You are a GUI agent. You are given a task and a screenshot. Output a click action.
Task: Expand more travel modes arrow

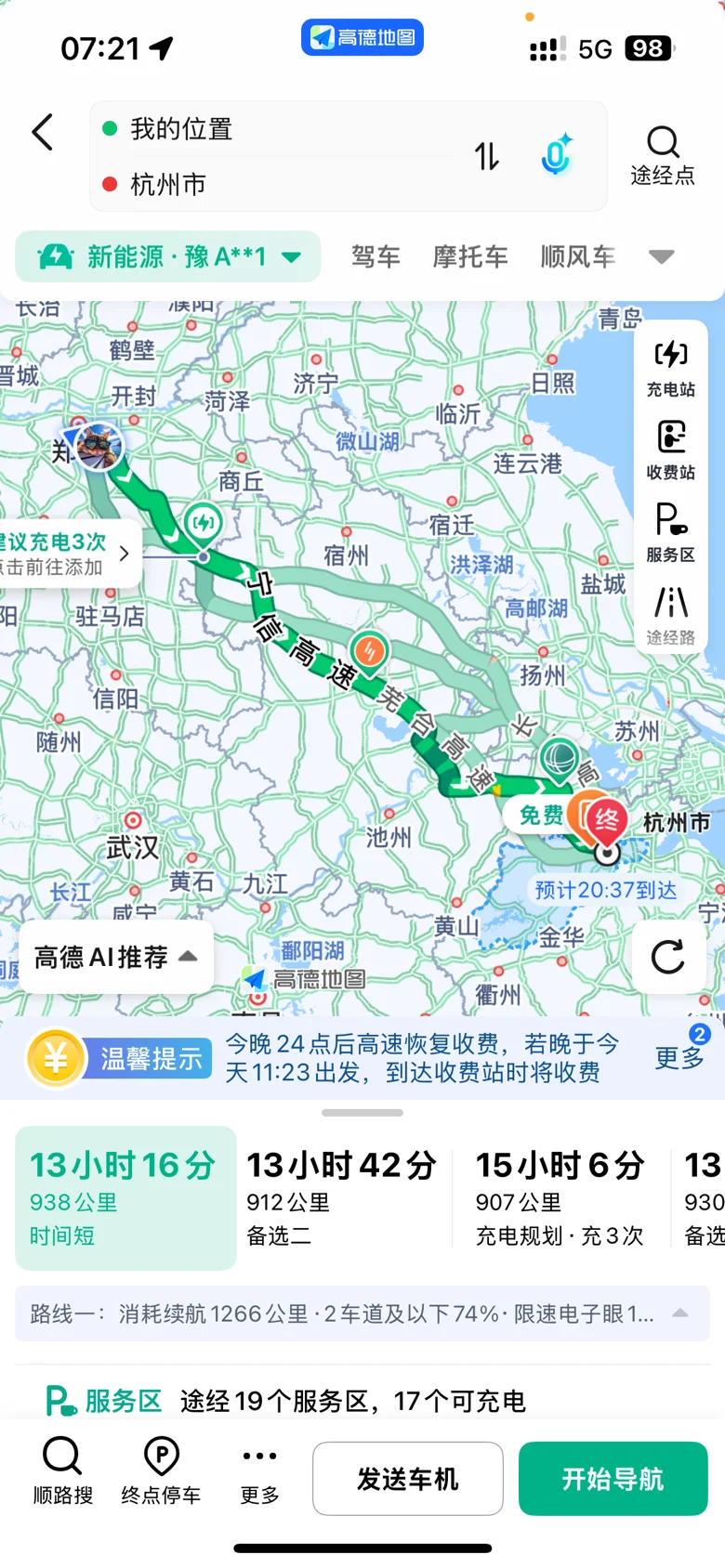coord(662,257)
